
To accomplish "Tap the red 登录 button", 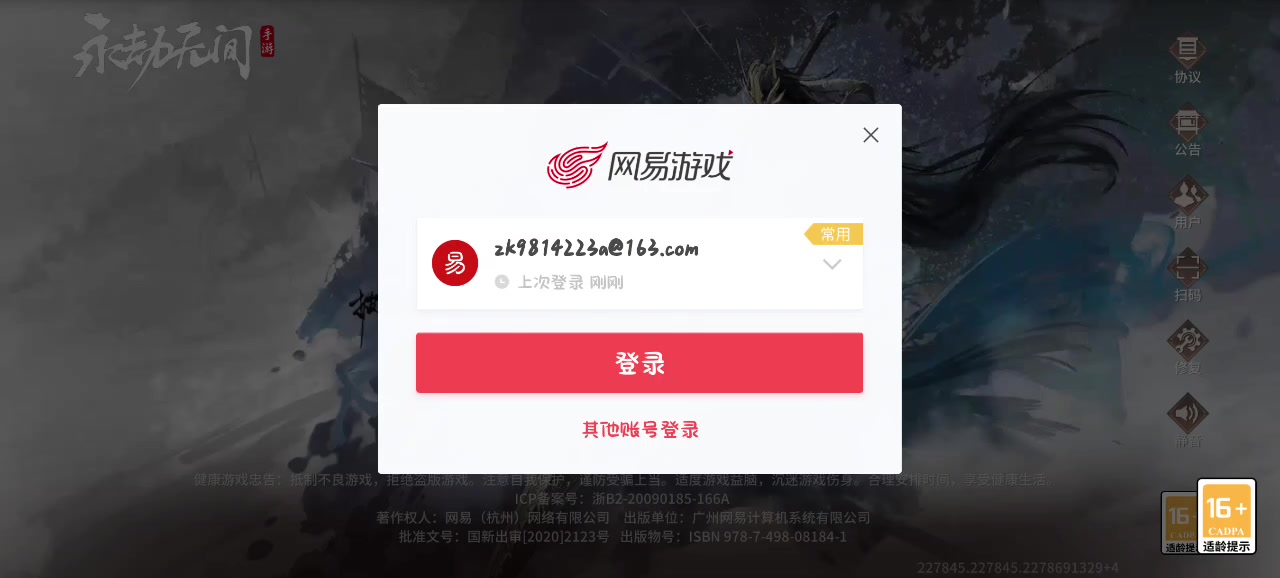I will point(639,363).
